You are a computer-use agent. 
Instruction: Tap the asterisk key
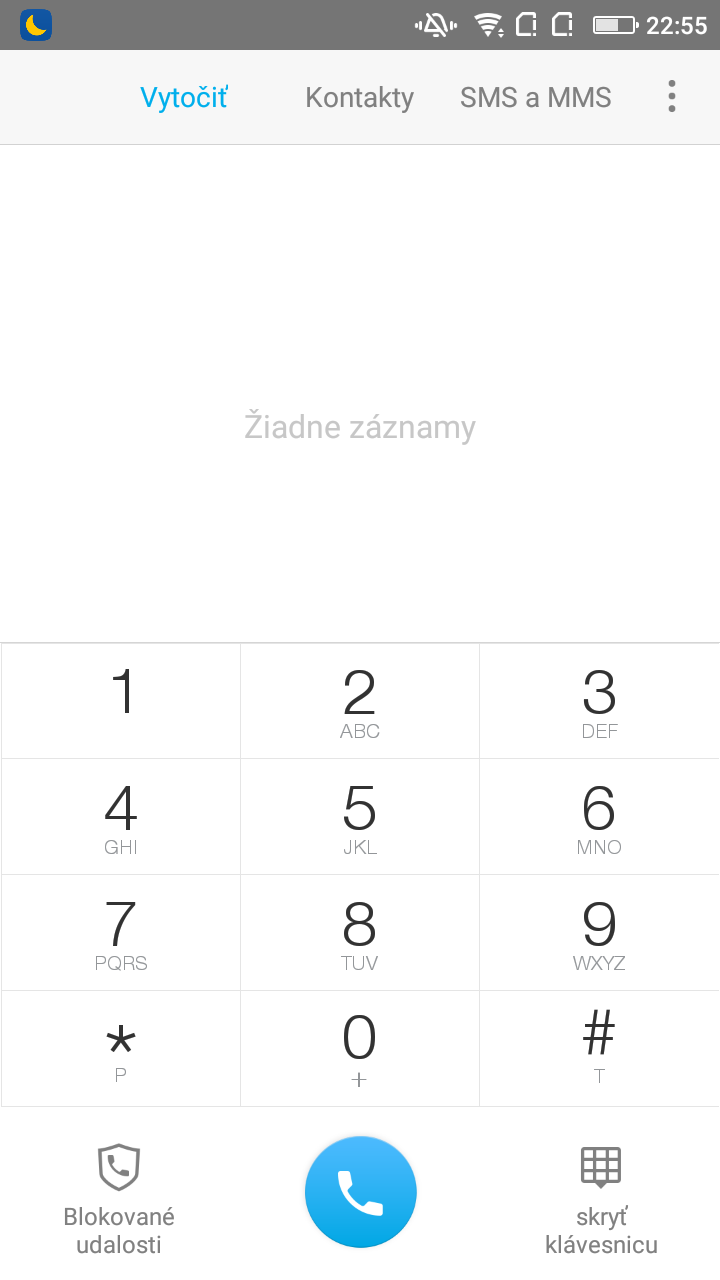point(121,1049)
